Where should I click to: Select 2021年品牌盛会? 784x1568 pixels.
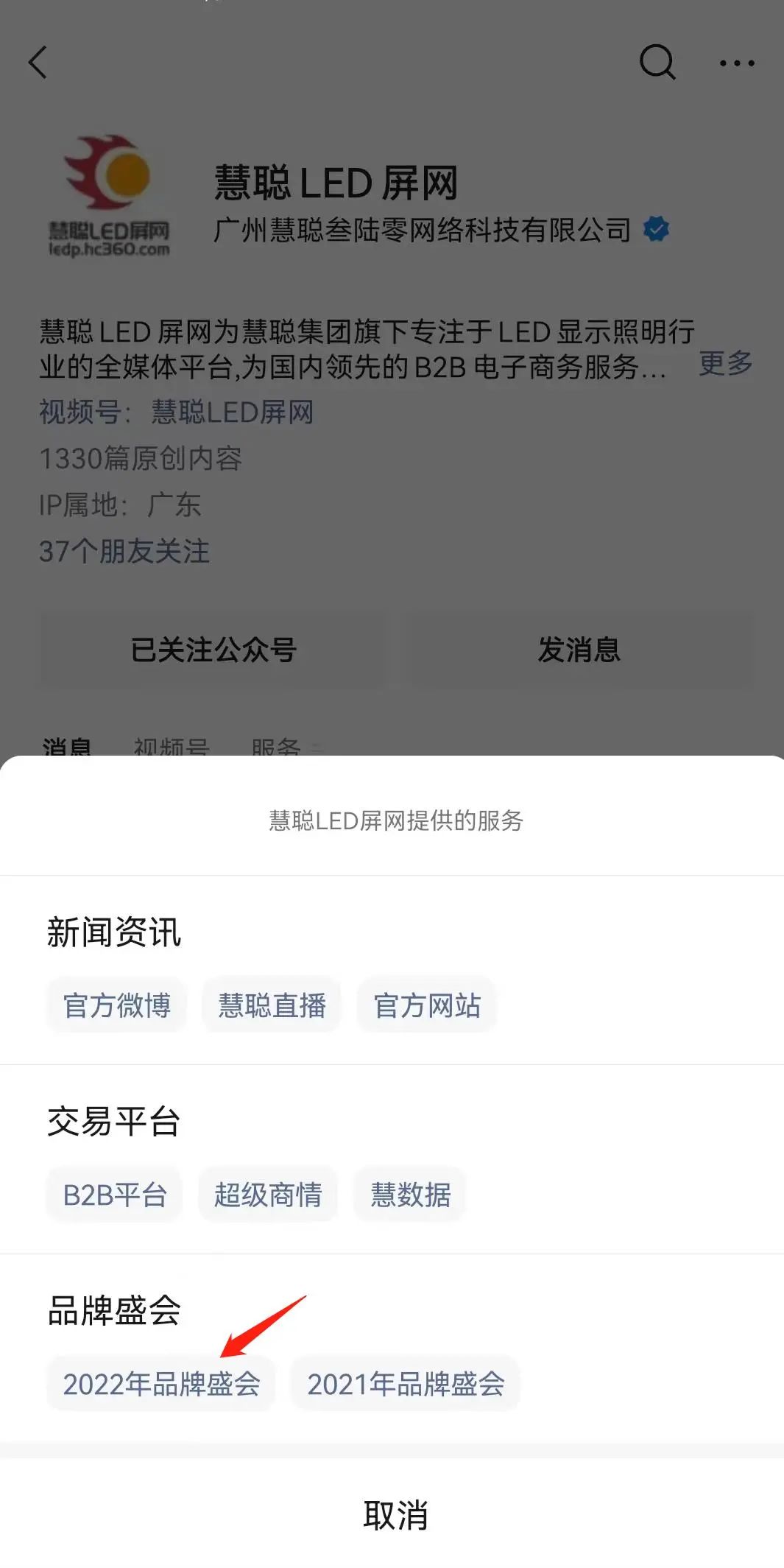click(404, 1384)
